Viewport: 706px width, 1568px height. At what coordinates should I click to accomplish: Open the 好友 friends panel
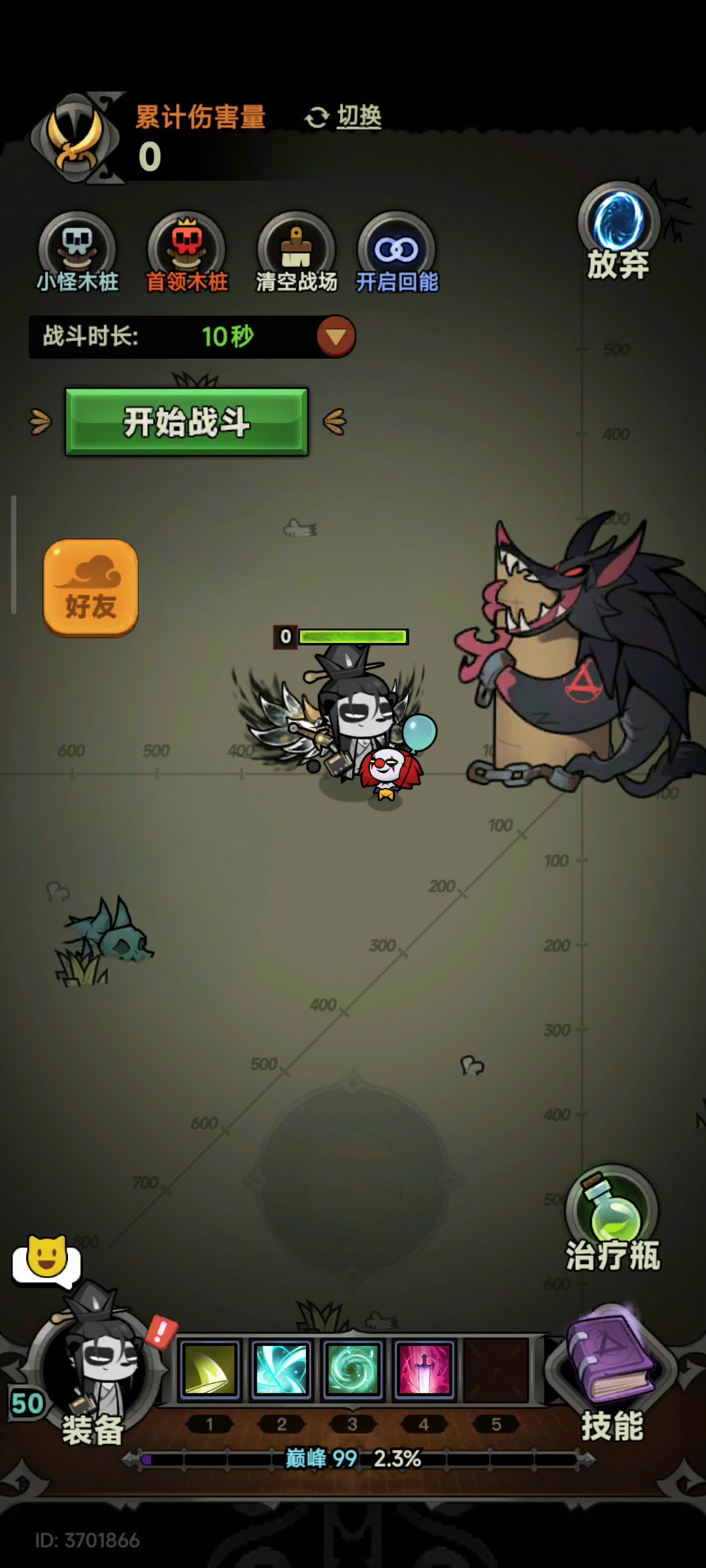pyautogui.click(x=91, y=588)
